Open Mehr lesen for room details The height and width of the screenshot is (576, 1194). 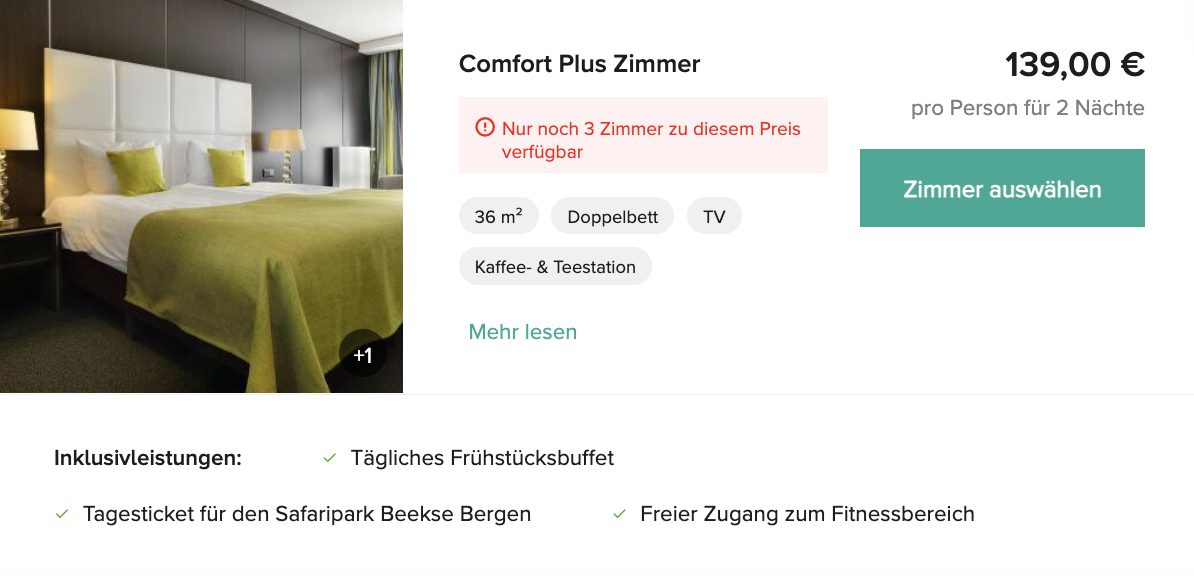click(x=522, y=332)
